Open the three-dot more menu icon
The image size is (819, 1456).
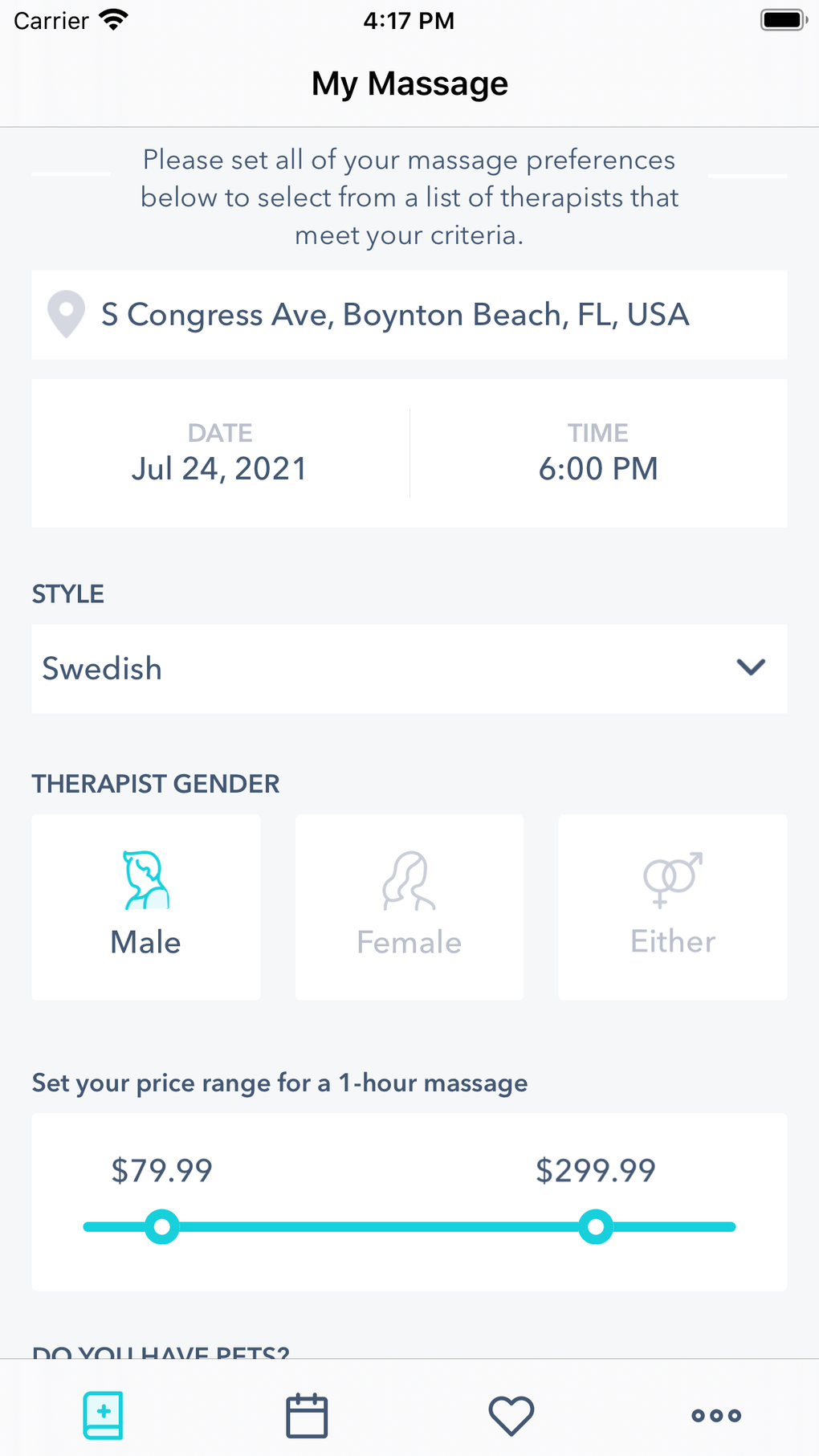coord(715,1416)
